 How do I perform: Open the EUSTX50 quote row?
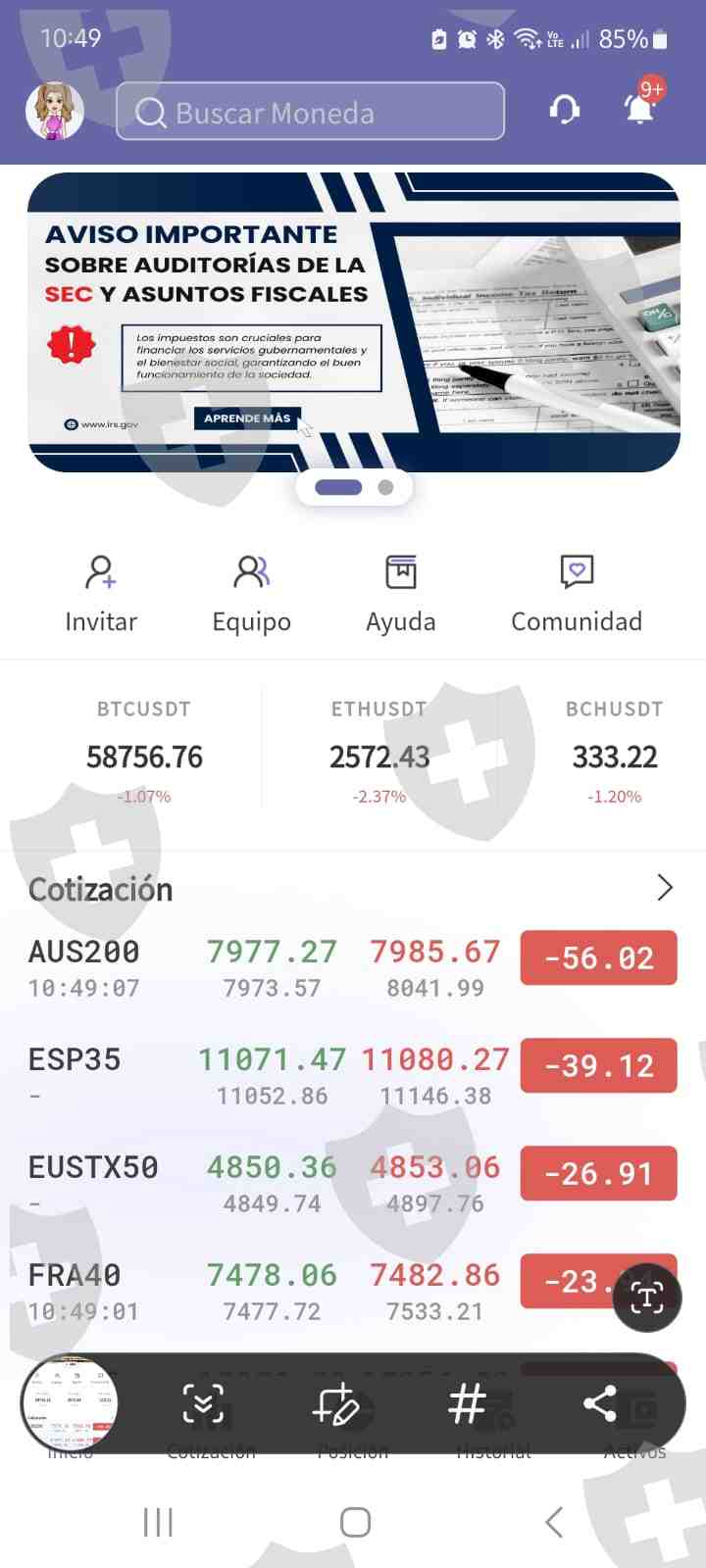(265, 1184)
